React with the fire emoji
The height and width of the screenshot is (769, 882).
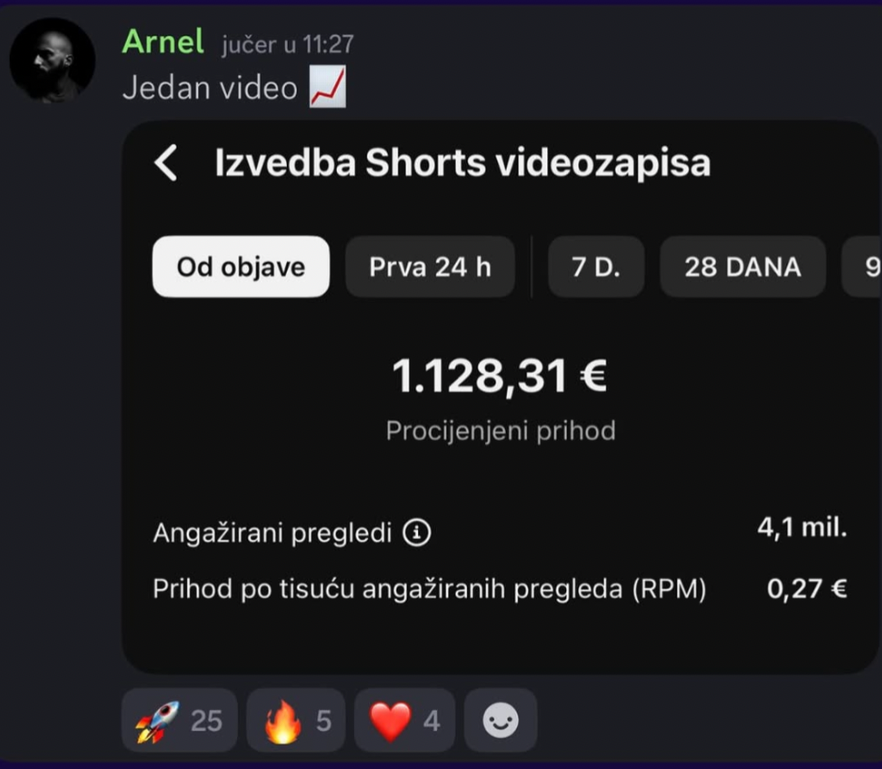pos(296,720)
